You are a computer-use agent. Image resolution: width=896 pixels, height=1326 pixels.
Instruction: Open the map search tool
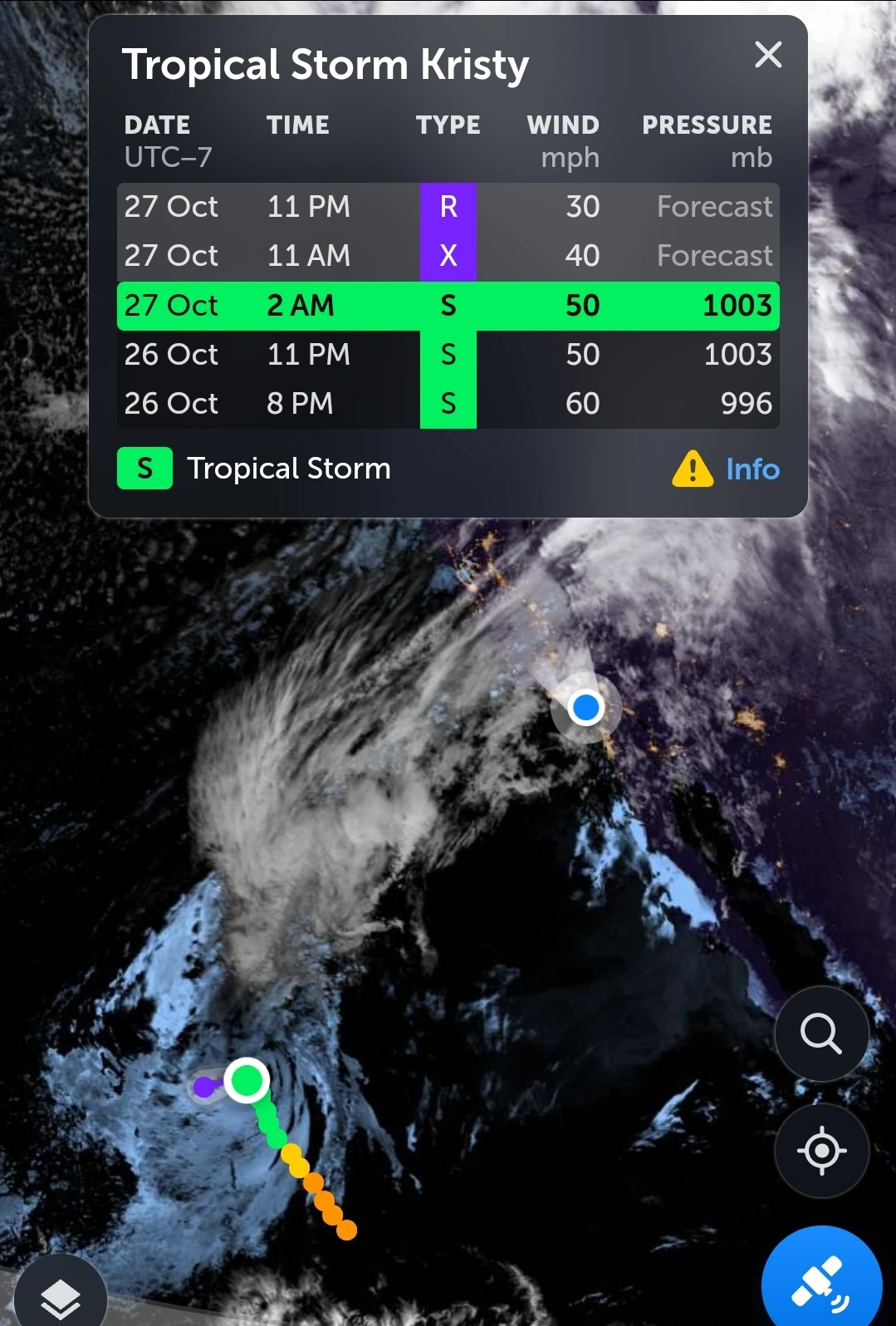821,1033
